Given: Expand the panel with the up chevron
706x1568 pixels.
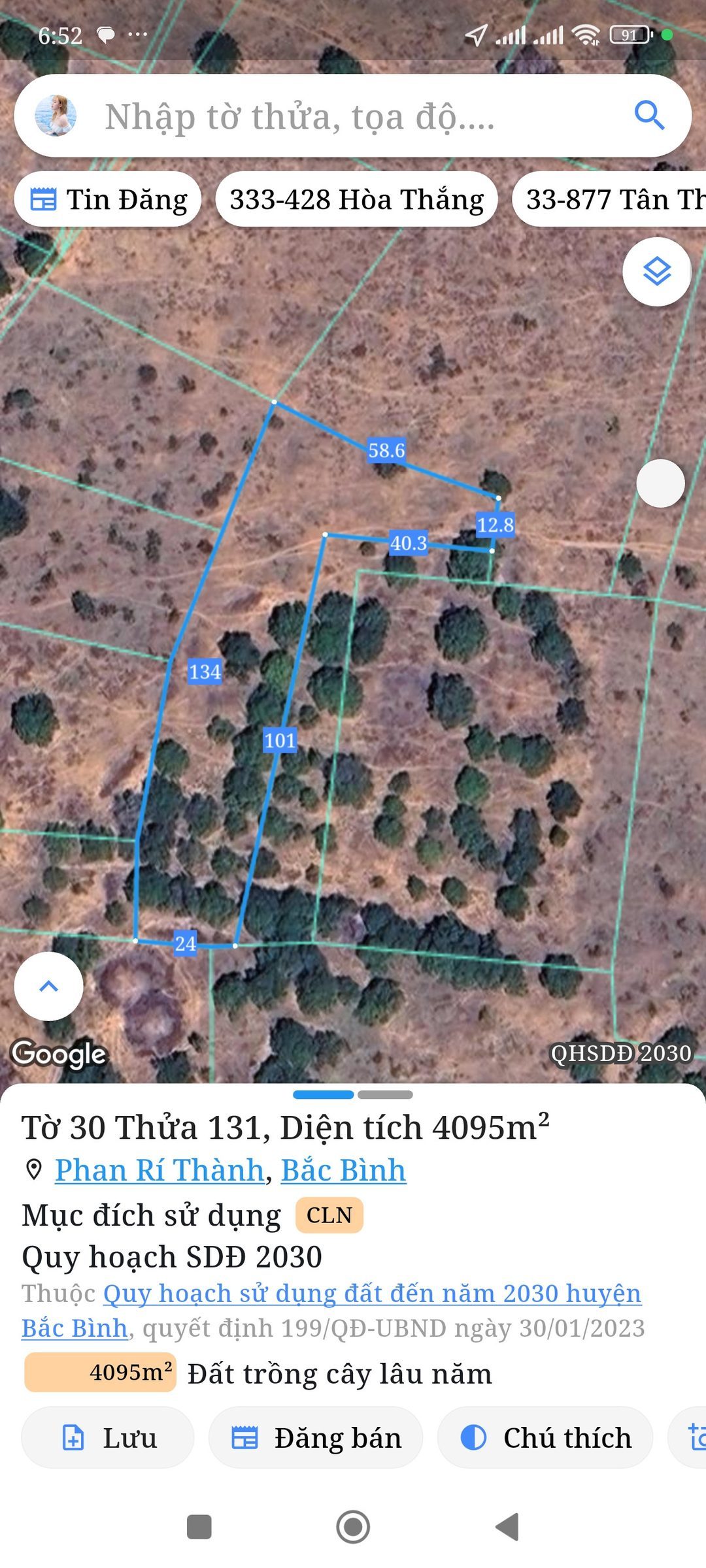Looking at the screenshot, I should coord(49,986).
